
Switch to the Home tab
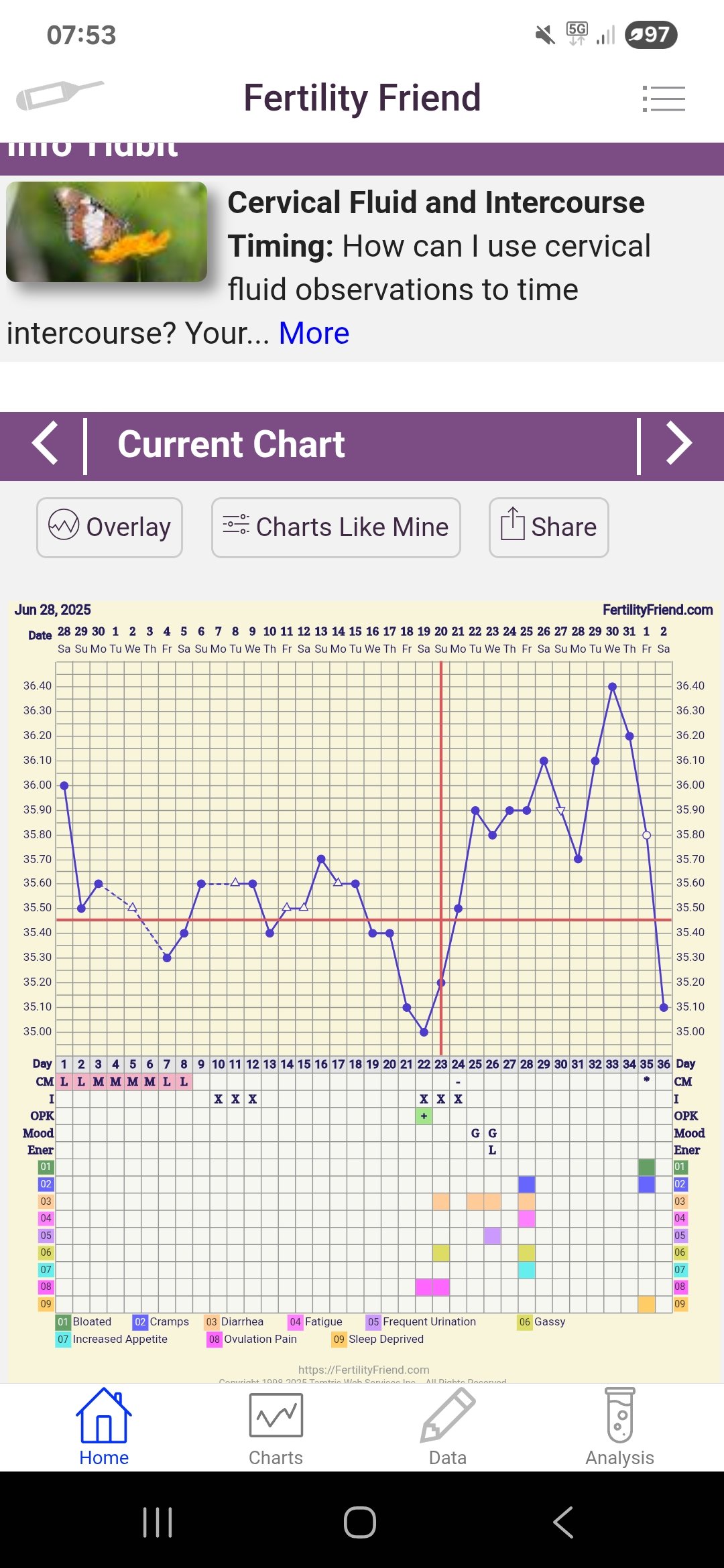click(104, 1427)
